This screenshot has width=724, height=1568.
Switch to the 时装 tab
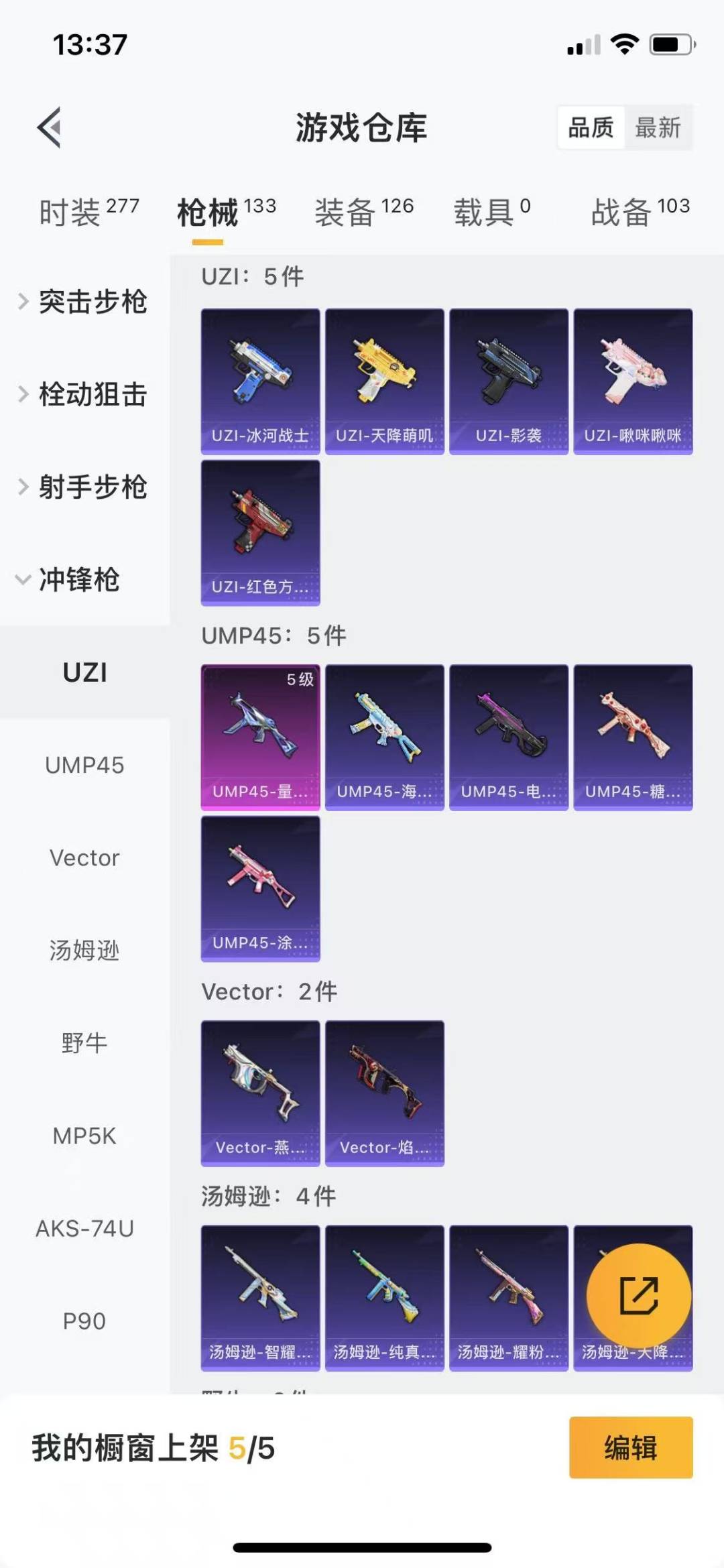tap(89, 212)
